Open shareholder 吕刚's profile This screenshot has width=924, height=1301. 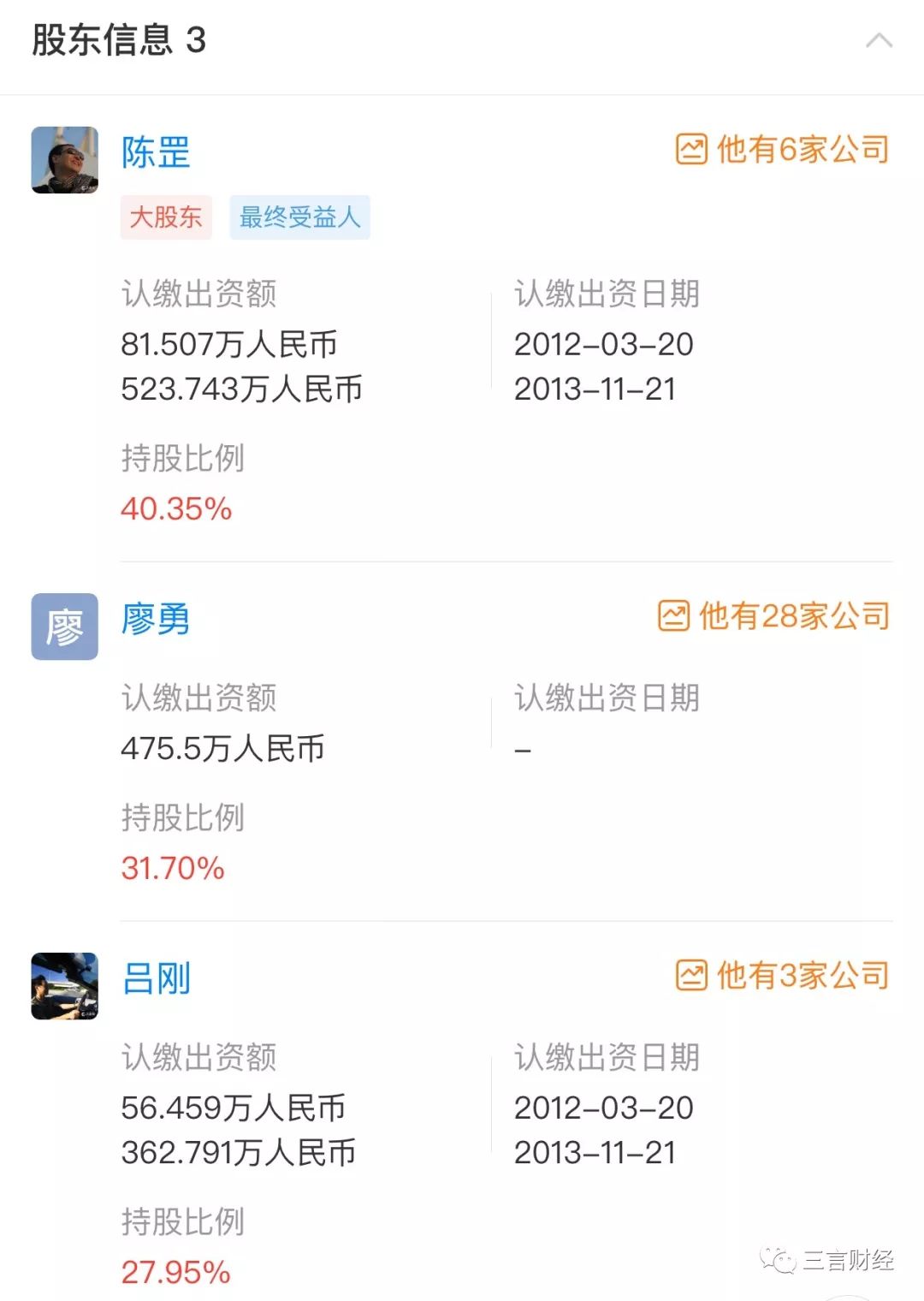pos(156,978)
